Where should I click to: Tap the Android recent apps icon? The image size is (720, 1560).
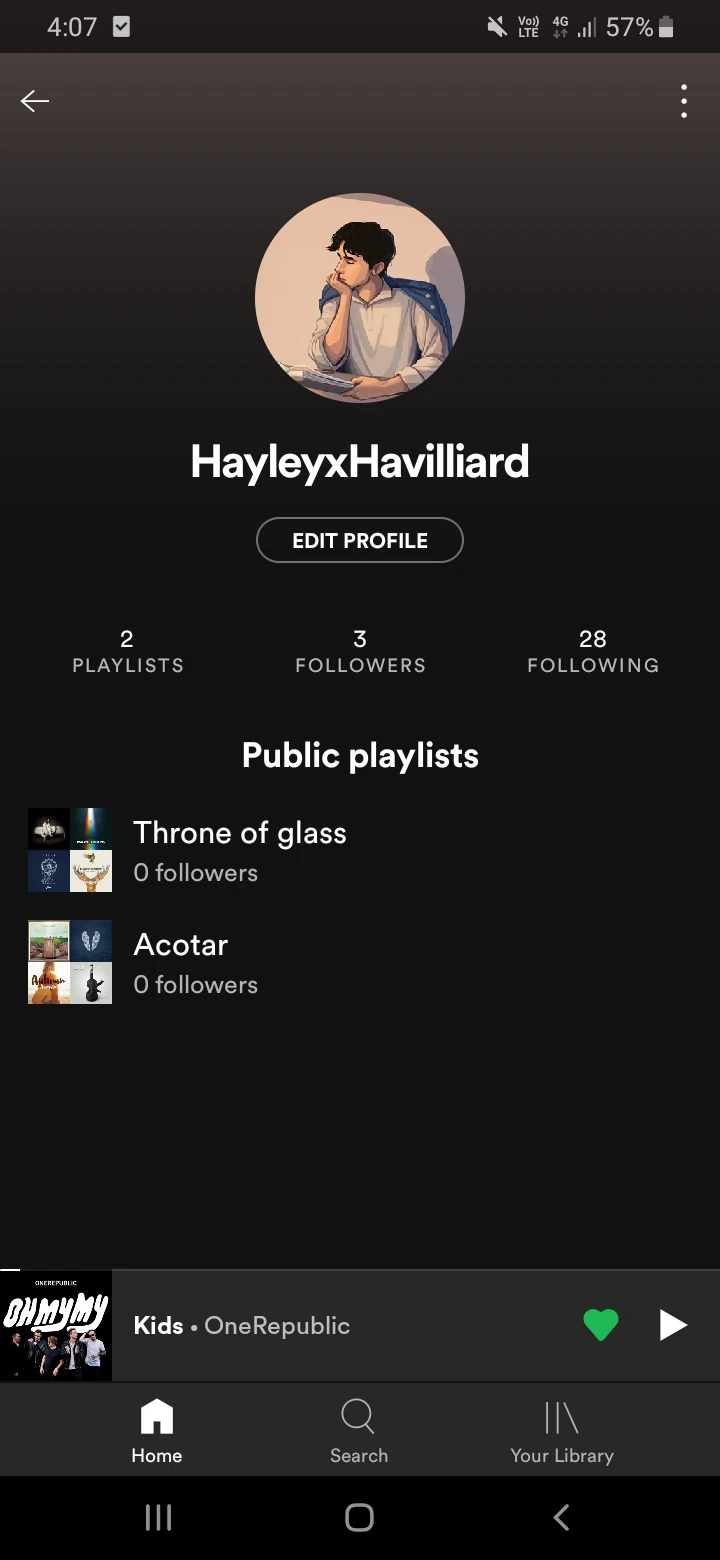pyautogui.click(x=158, y=1516)
